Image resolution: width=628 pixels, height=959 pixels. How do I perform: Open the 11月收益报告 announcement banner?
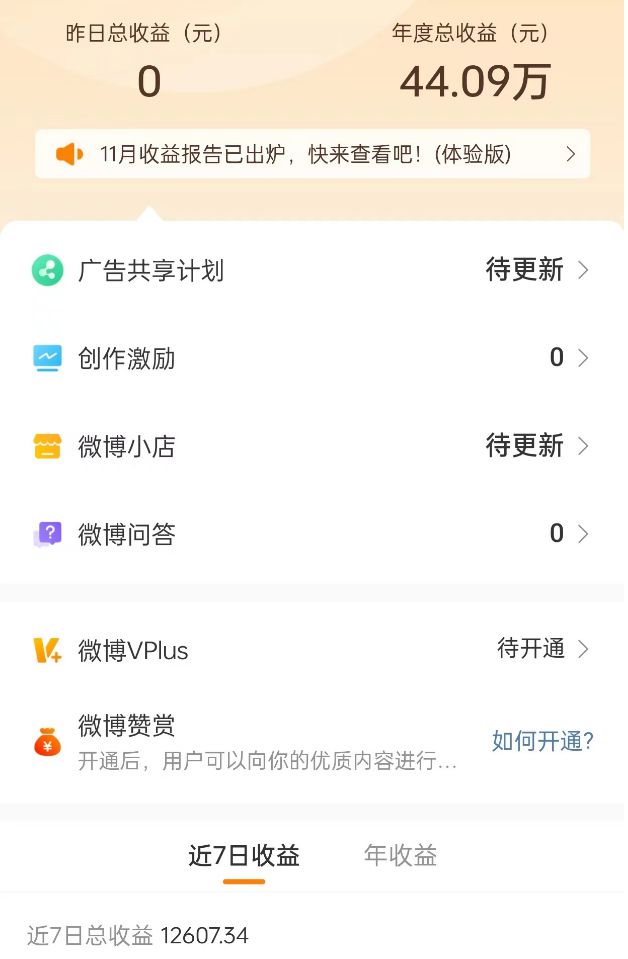pyautogui.click(x=312, y=154)
